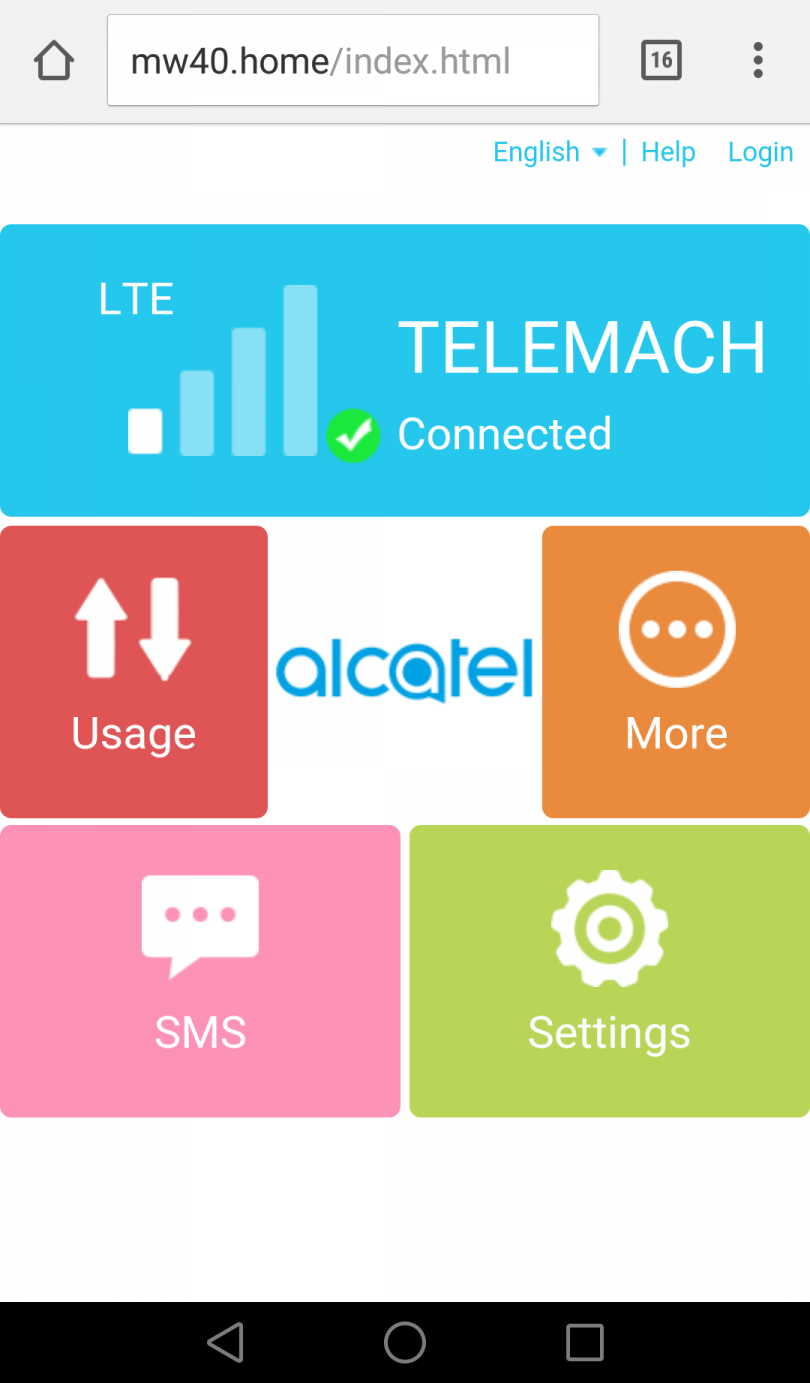Go back using the system back button

(226, 1342)
